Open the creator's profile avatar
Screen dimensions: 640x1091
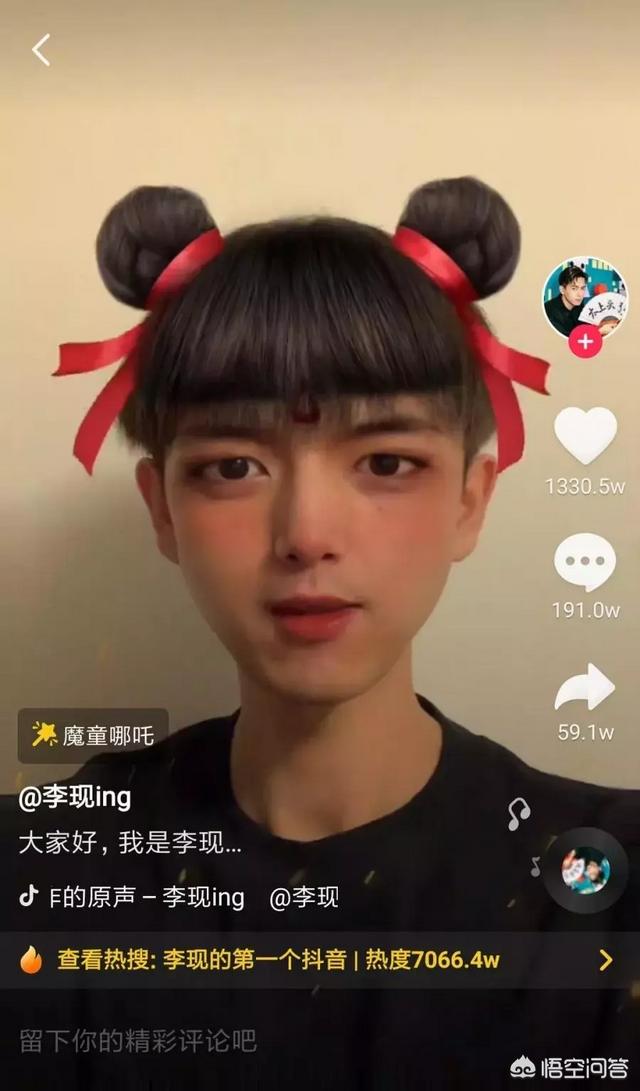584,297
